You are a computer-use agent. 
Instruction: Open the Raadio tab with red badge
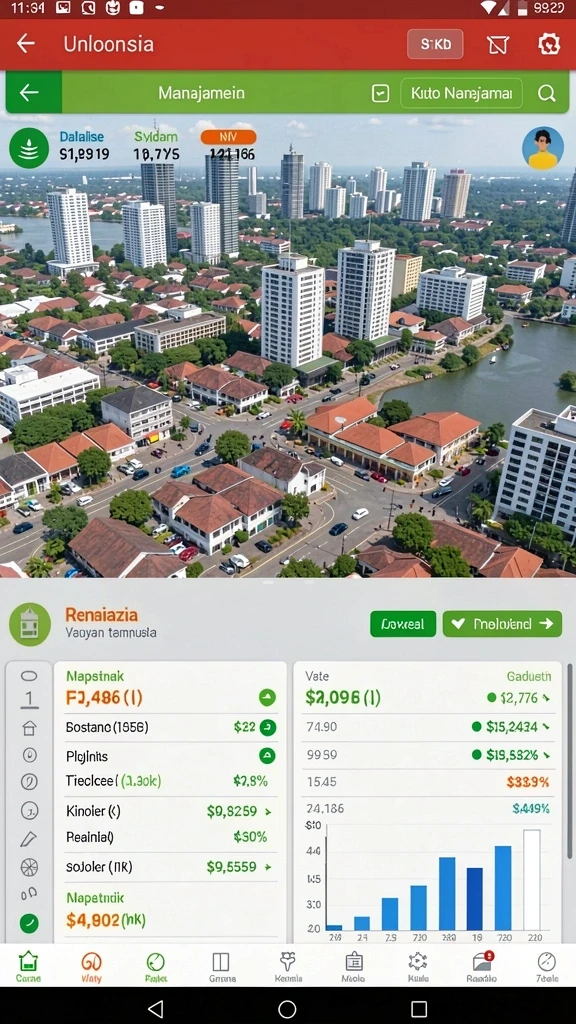(x=482, y=967)
